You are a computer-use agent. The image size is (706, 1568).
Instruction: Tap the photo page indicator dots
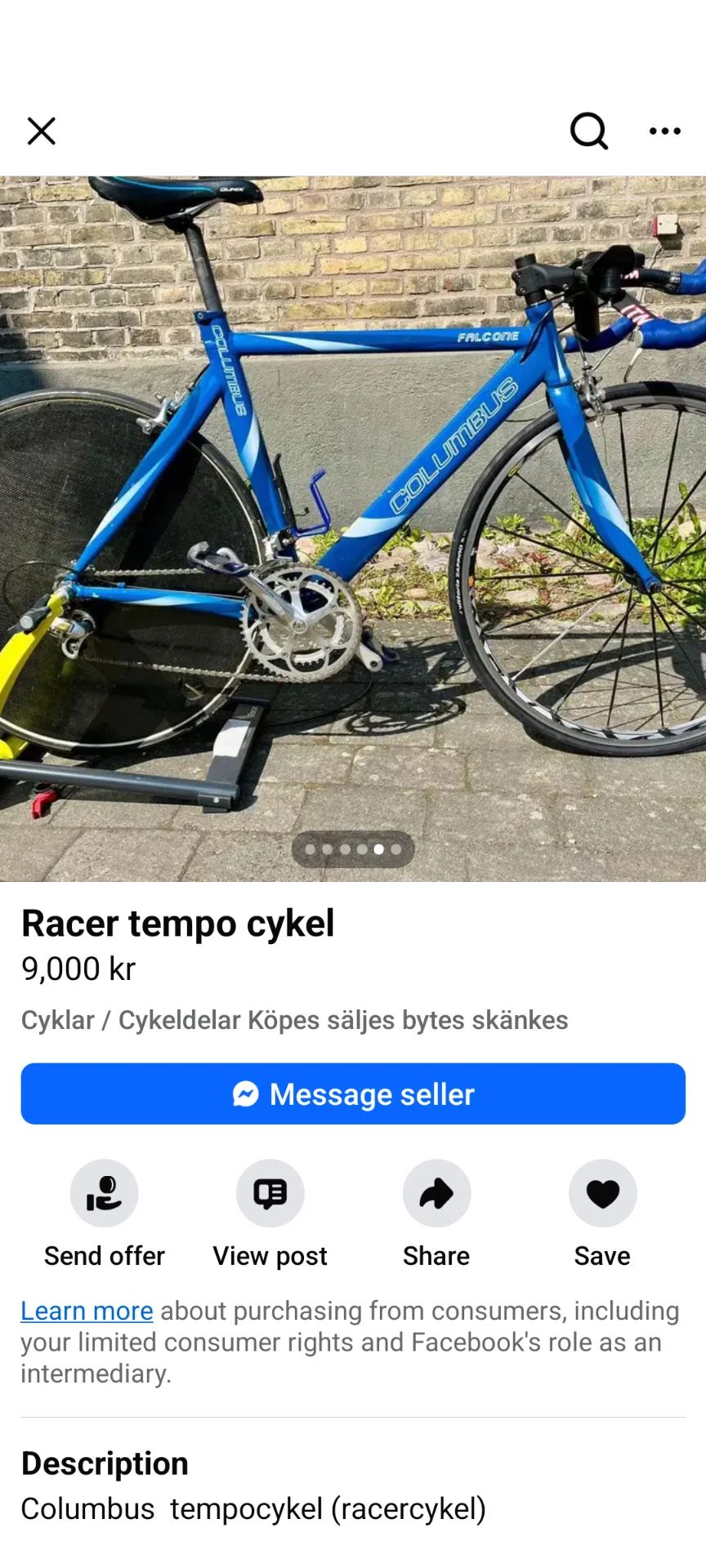click(x=353, y=849)
